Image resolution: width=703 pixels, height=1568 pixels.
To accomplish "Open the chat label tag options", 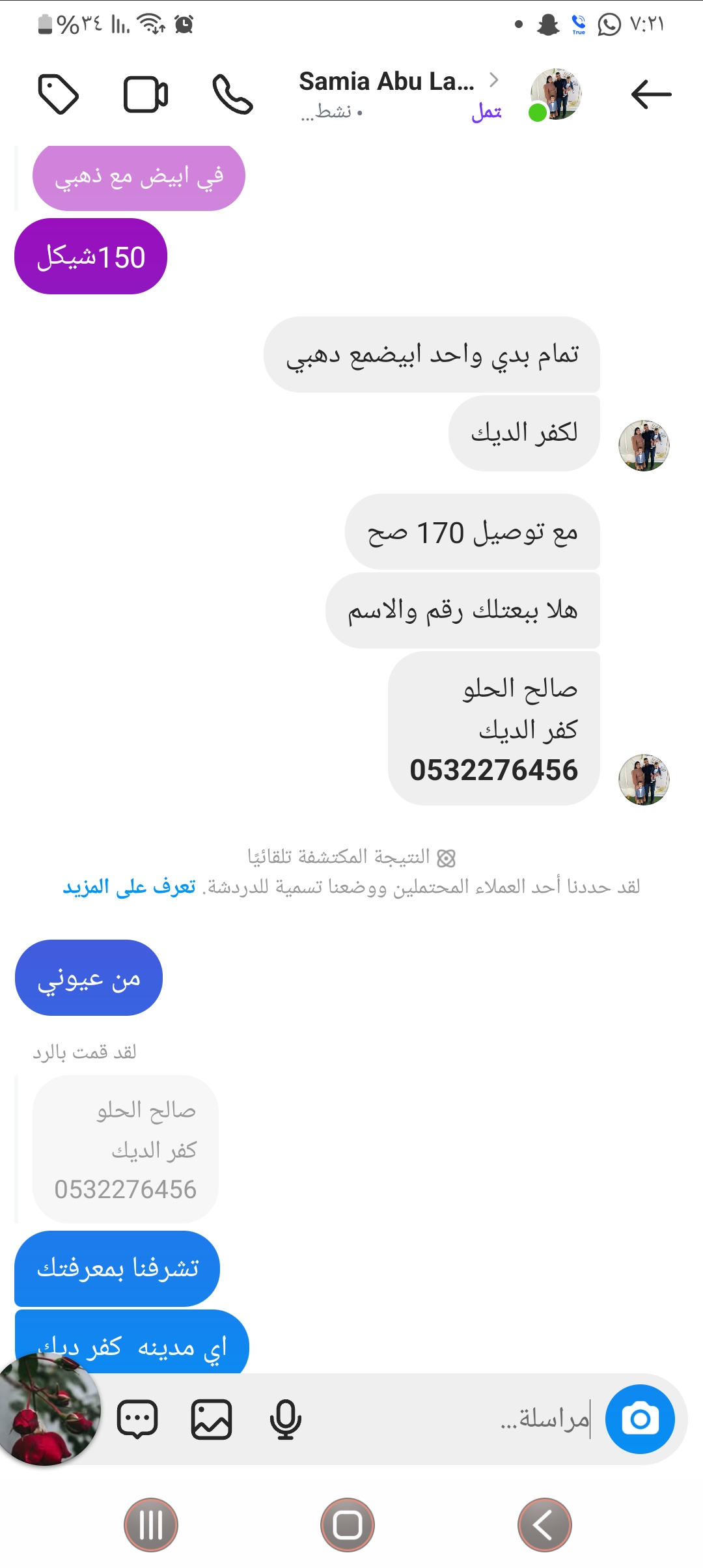I will coord(59,95).
